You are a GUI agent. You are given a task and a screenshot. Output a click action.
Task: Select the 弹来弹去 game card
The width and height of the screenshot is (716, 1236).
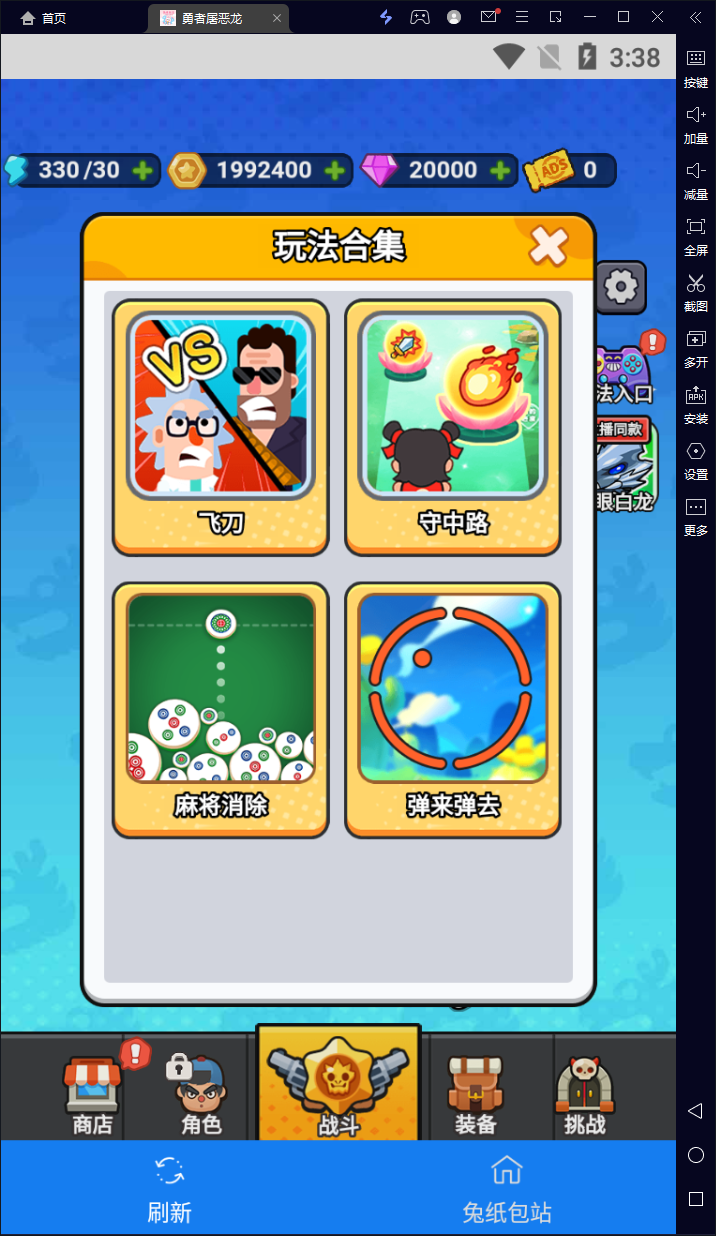click(453, 709)
